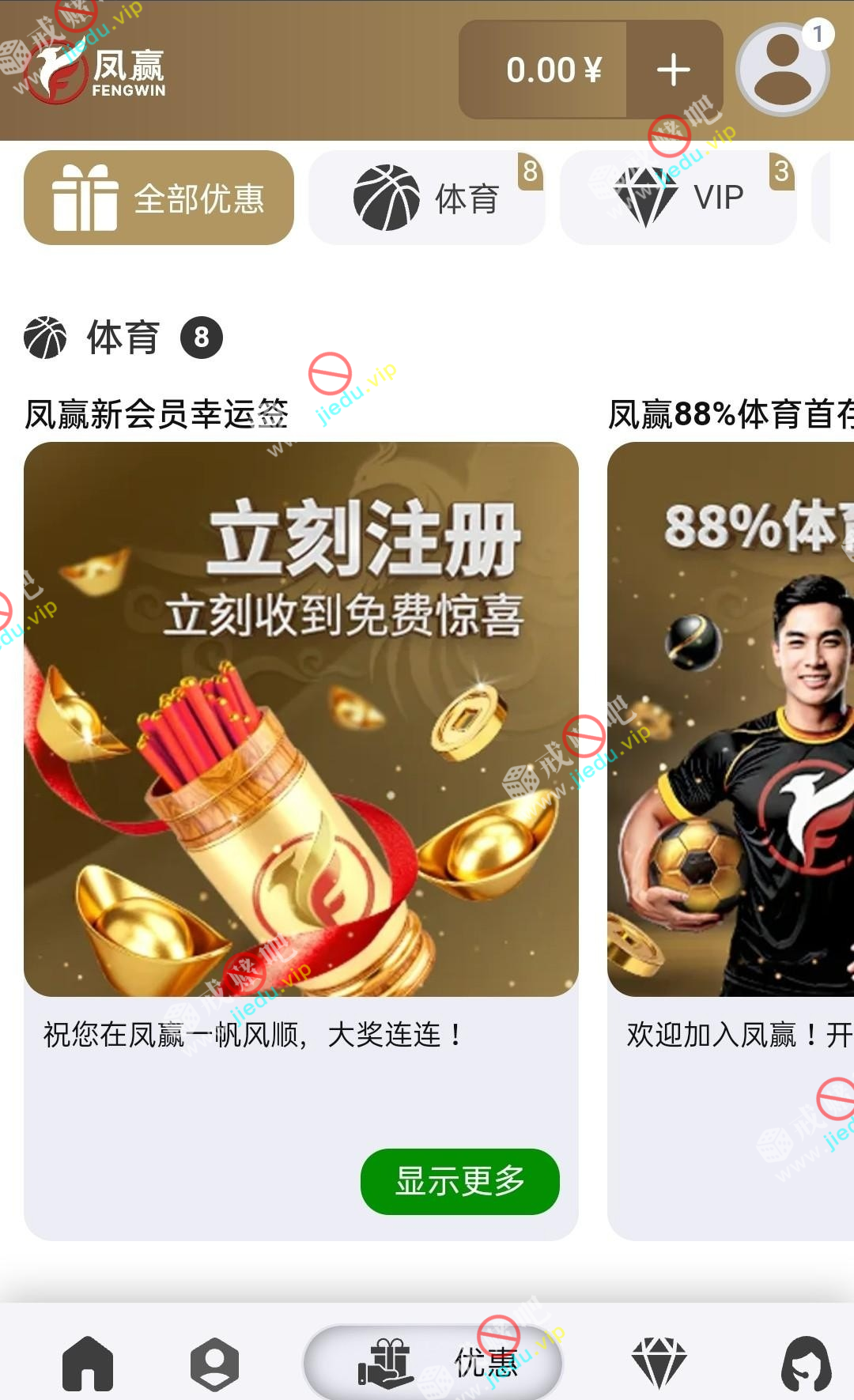Select the 全部优惠 category chip
This screenshot has width=854, height=1400.
pyautogui.click(x=159, y=198)
